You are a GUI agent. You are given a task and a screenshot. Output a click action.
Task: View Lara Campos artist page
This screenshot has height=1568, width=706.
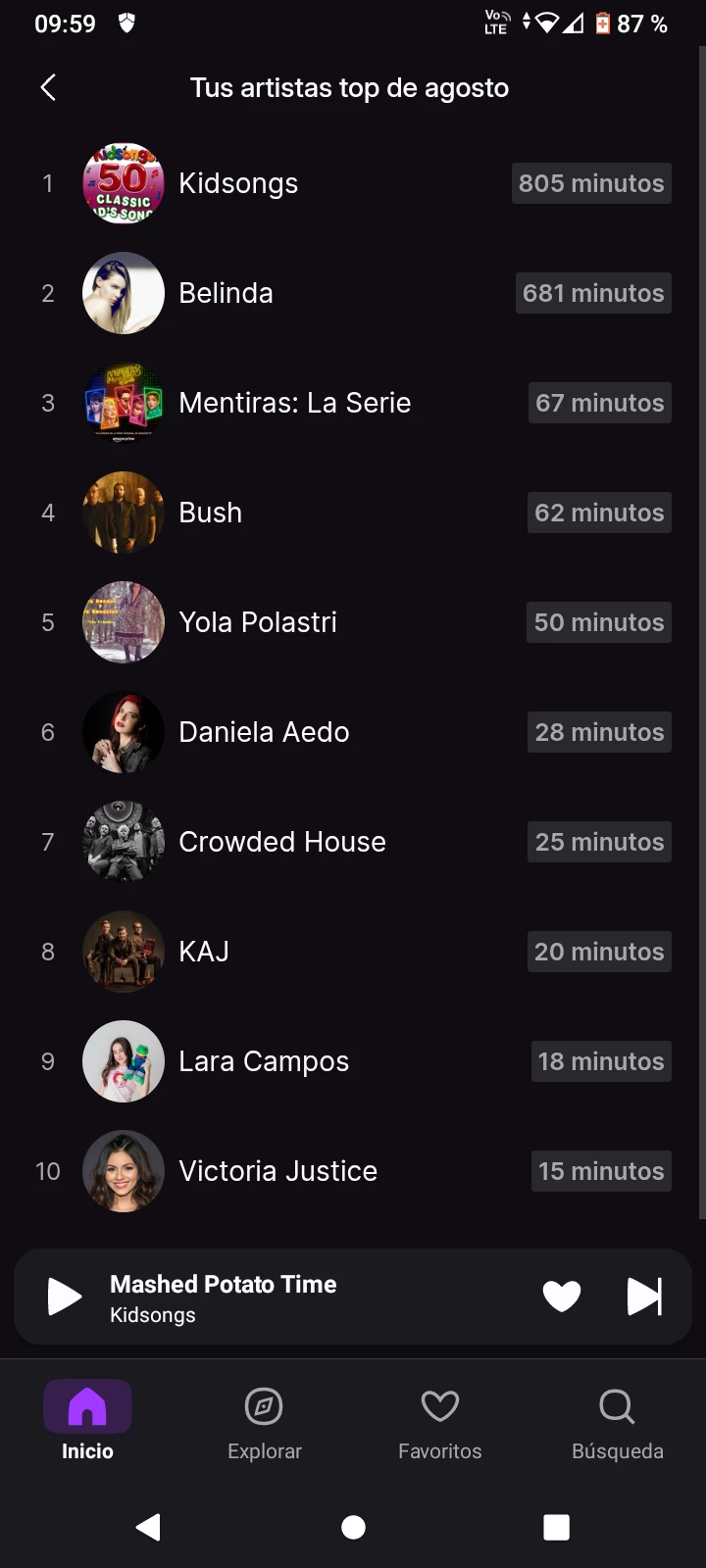(264, 1061)
